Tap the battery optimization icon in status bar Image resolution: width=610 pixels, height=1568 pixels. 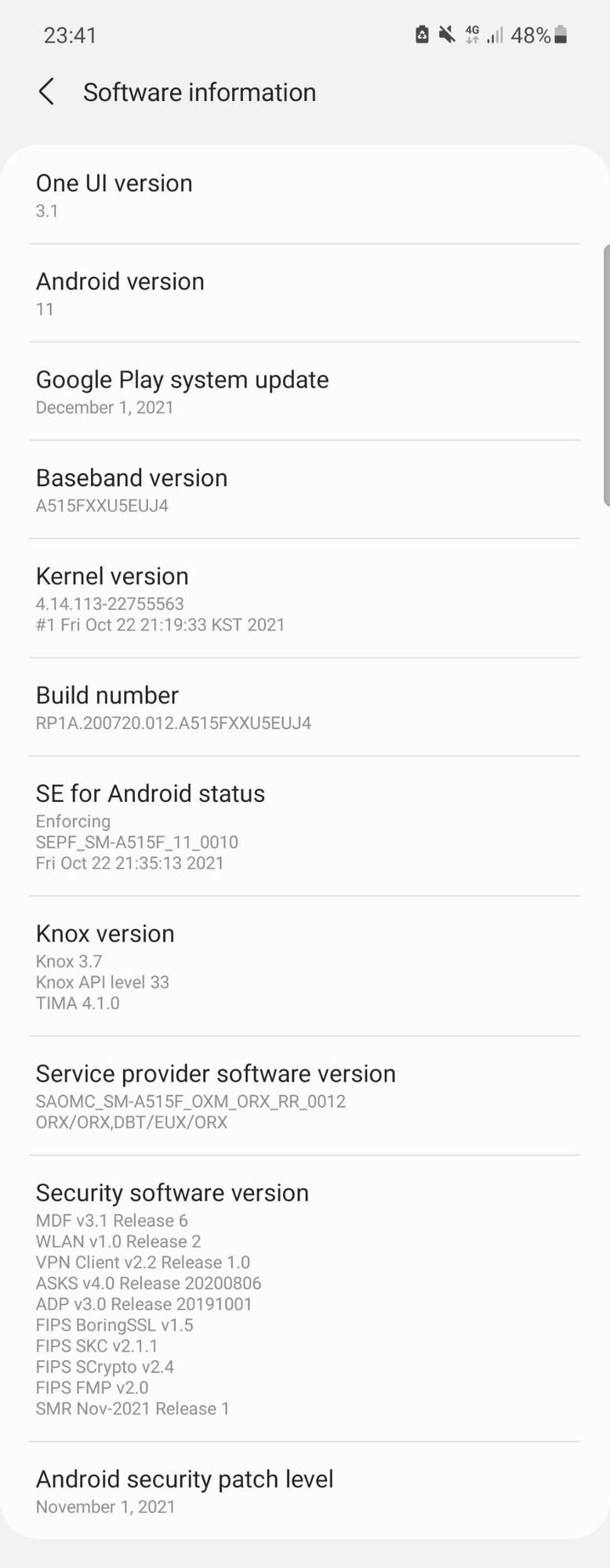[x=423, y=34]
